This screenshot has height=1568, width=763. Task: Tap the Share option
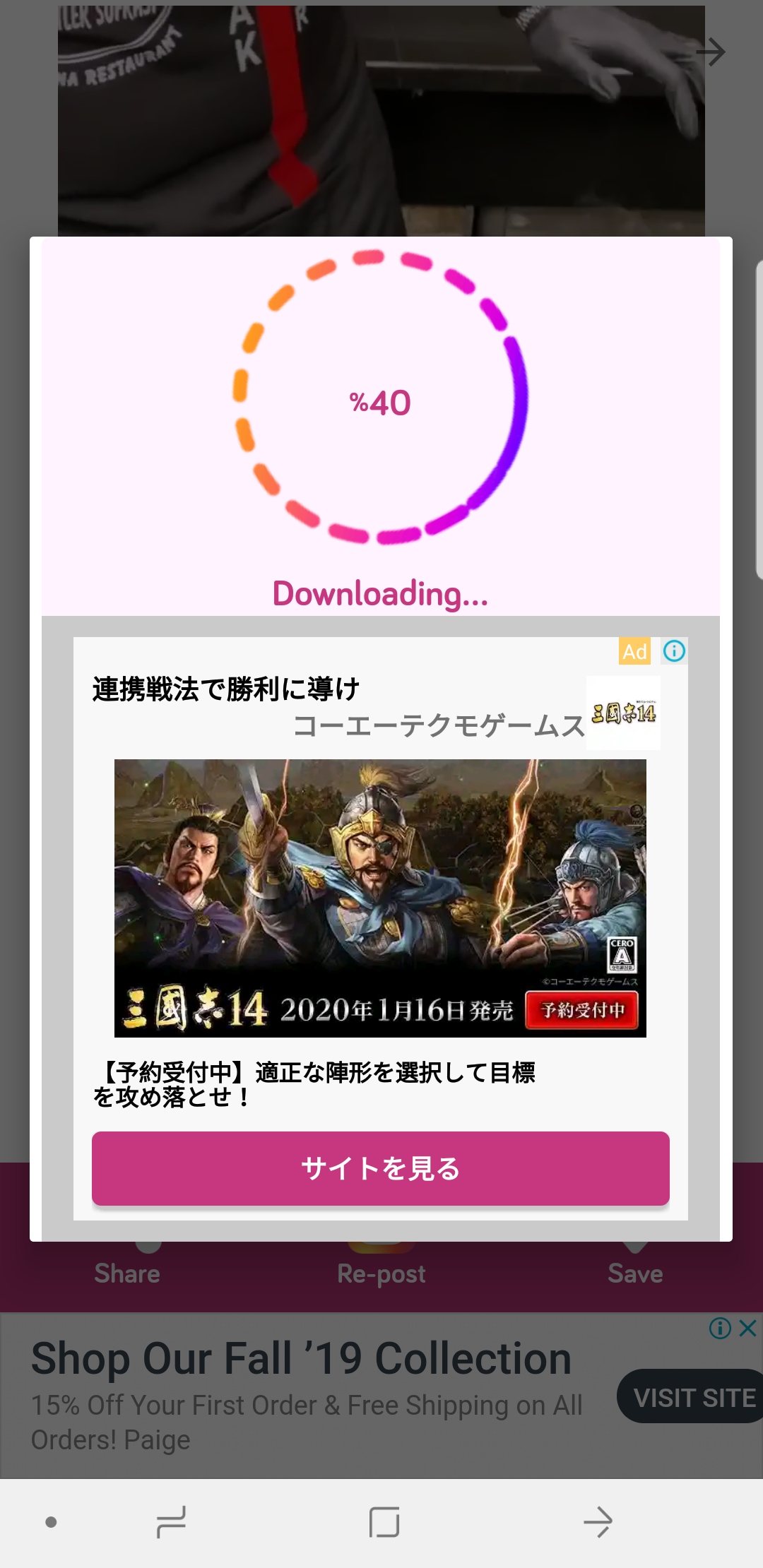[127, 1273]
